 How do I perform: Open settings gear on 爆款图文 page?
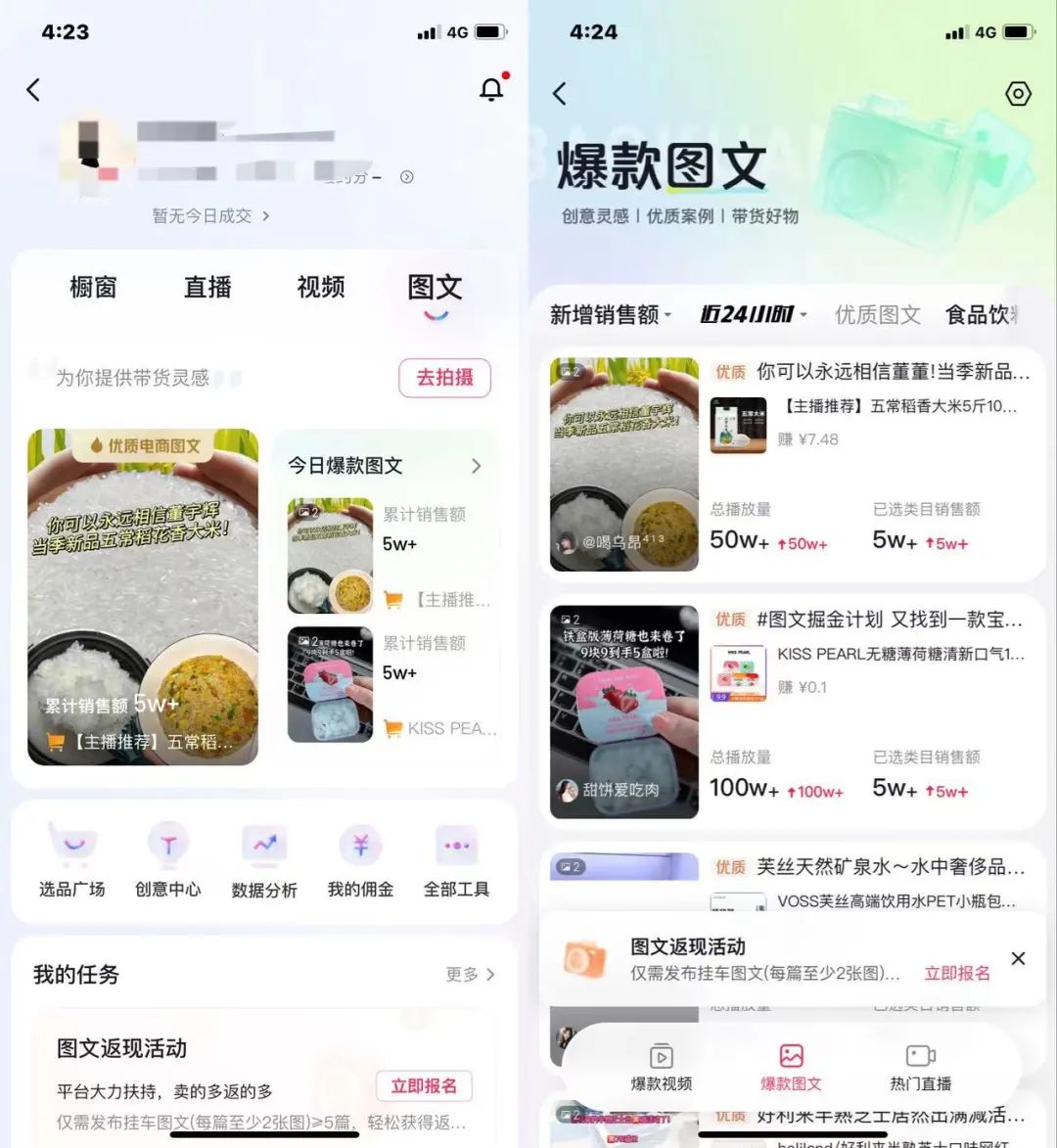coord(1018,94)
